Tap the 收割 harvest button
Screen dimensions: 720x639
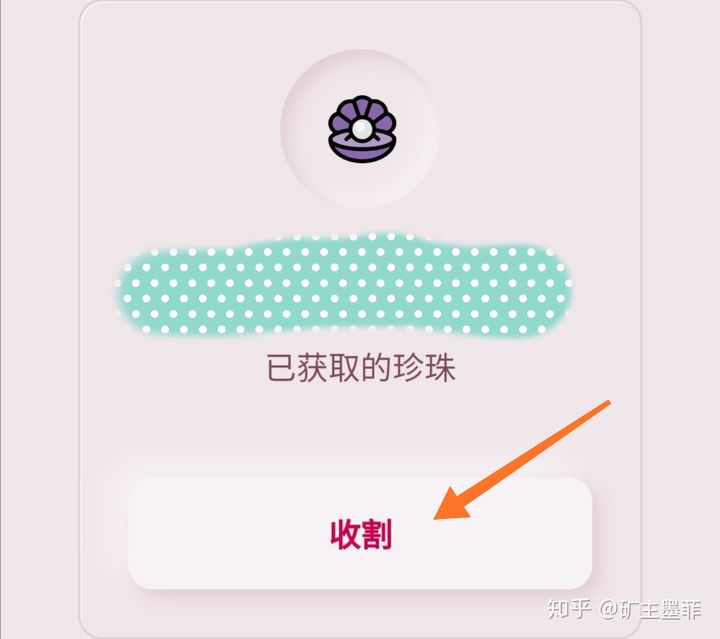pos(360,533)
